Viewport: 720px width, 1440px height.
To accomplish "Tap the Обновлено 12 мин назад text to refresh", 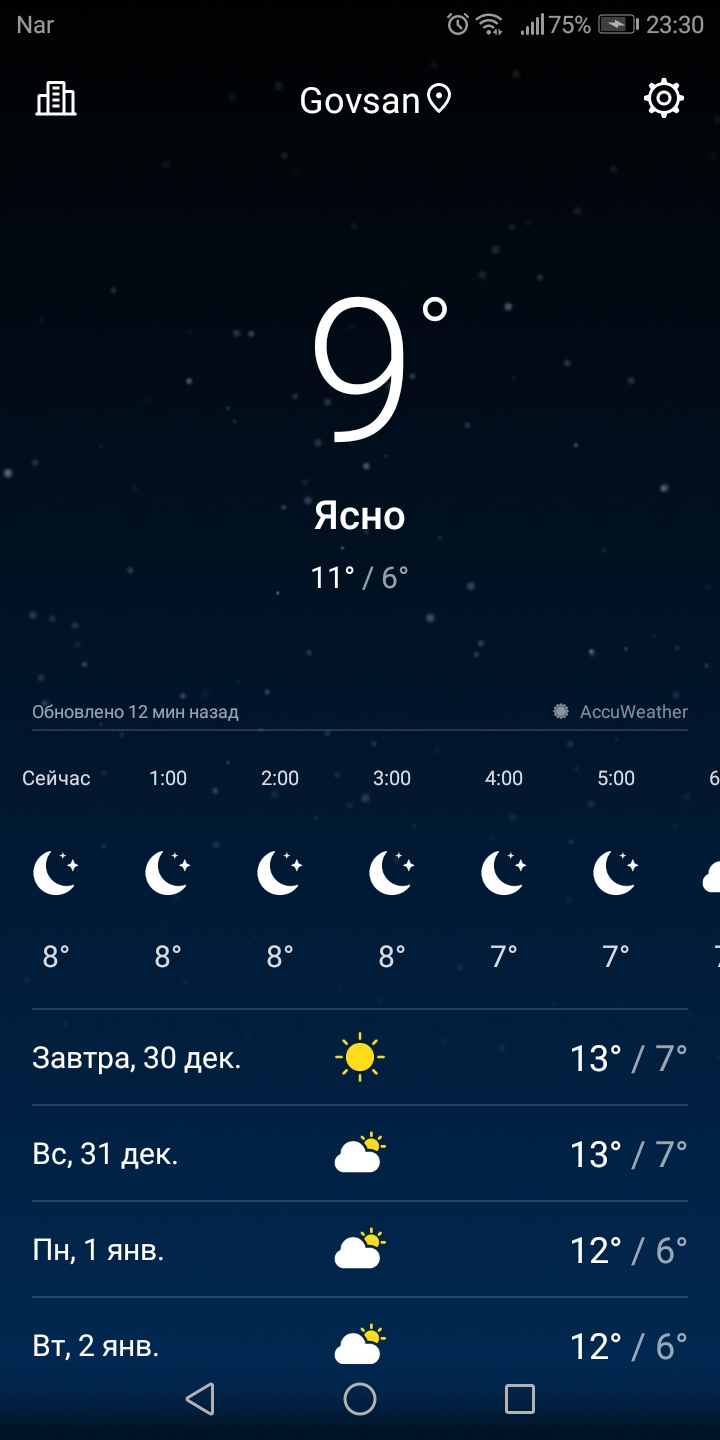I will [x=134, y=711].
